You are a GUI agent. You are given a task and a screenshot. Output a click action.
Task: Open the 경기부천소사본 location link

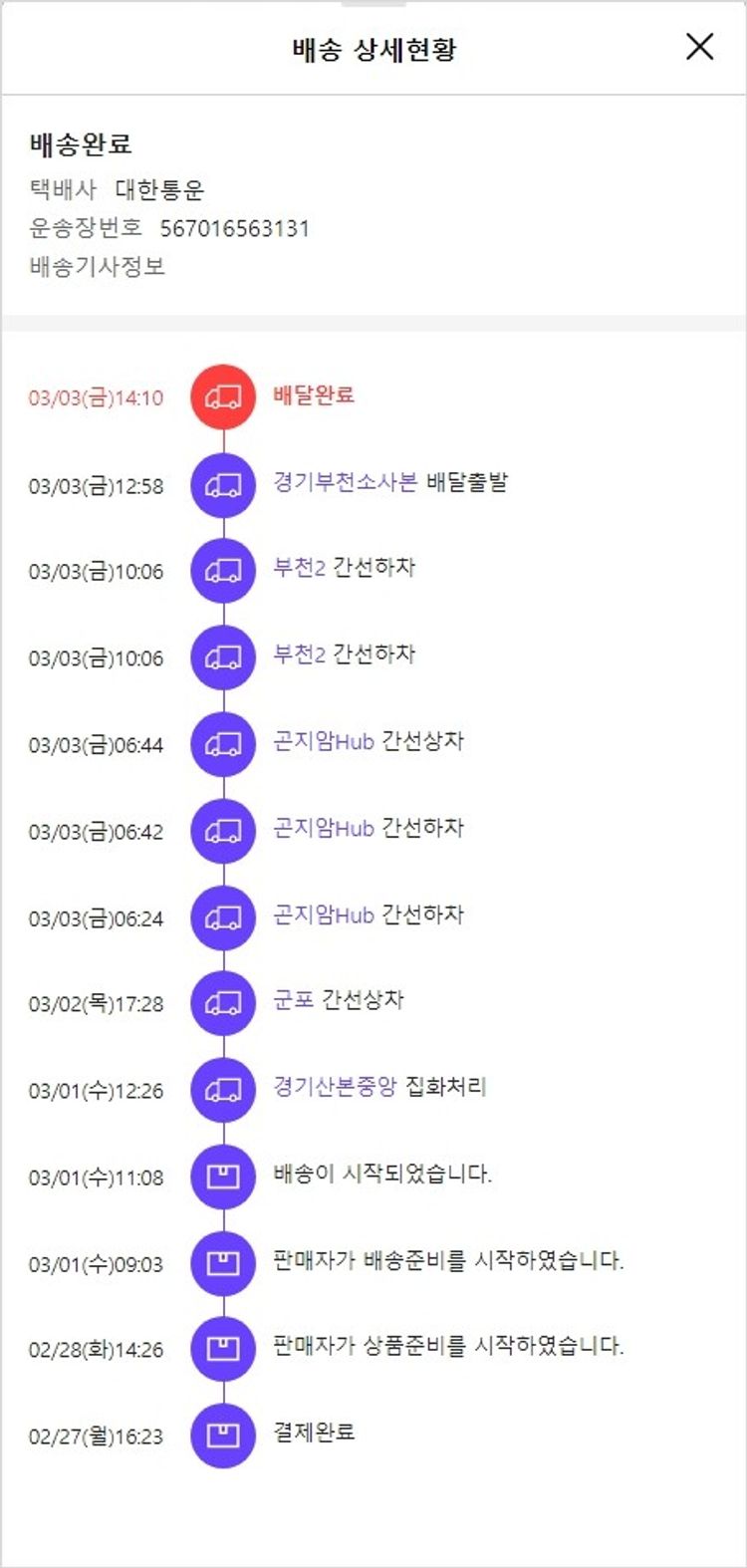click(x=345, y=483)
